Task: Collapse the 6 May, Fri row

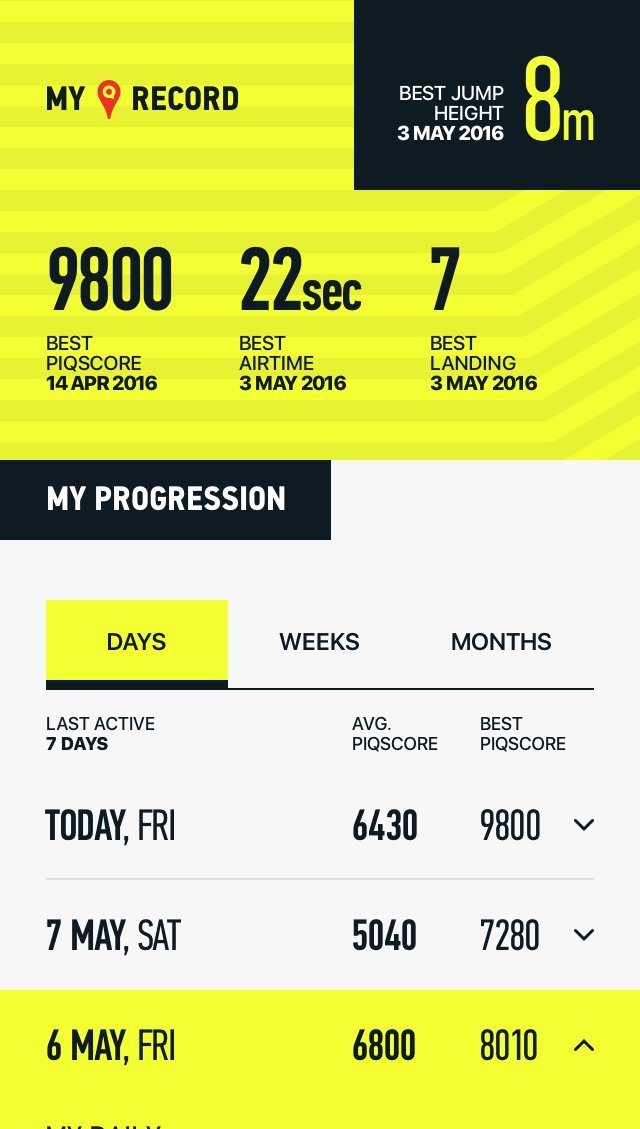Action: tap(584, 1046)
